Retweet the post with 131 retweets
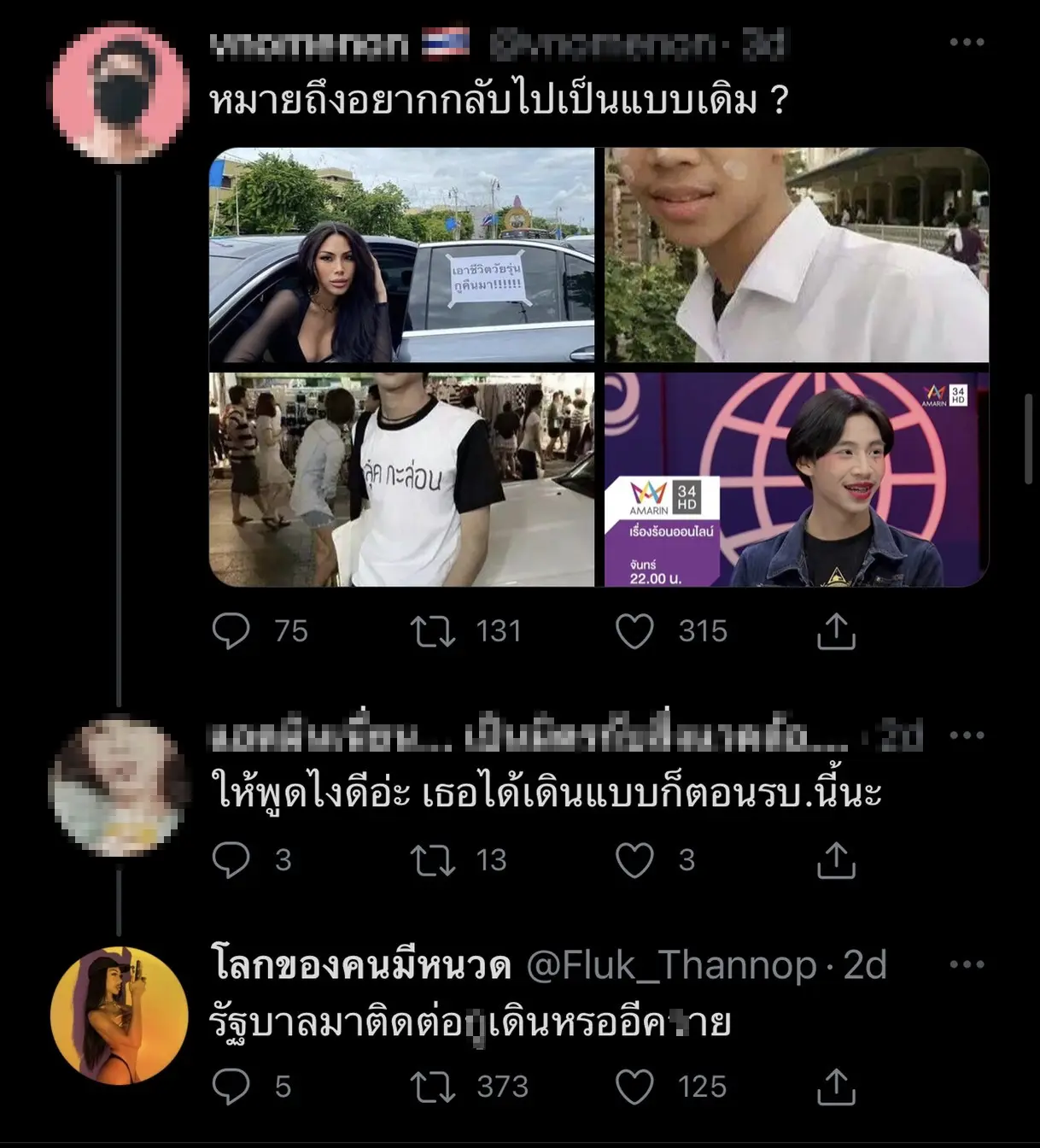 point(432,631)
